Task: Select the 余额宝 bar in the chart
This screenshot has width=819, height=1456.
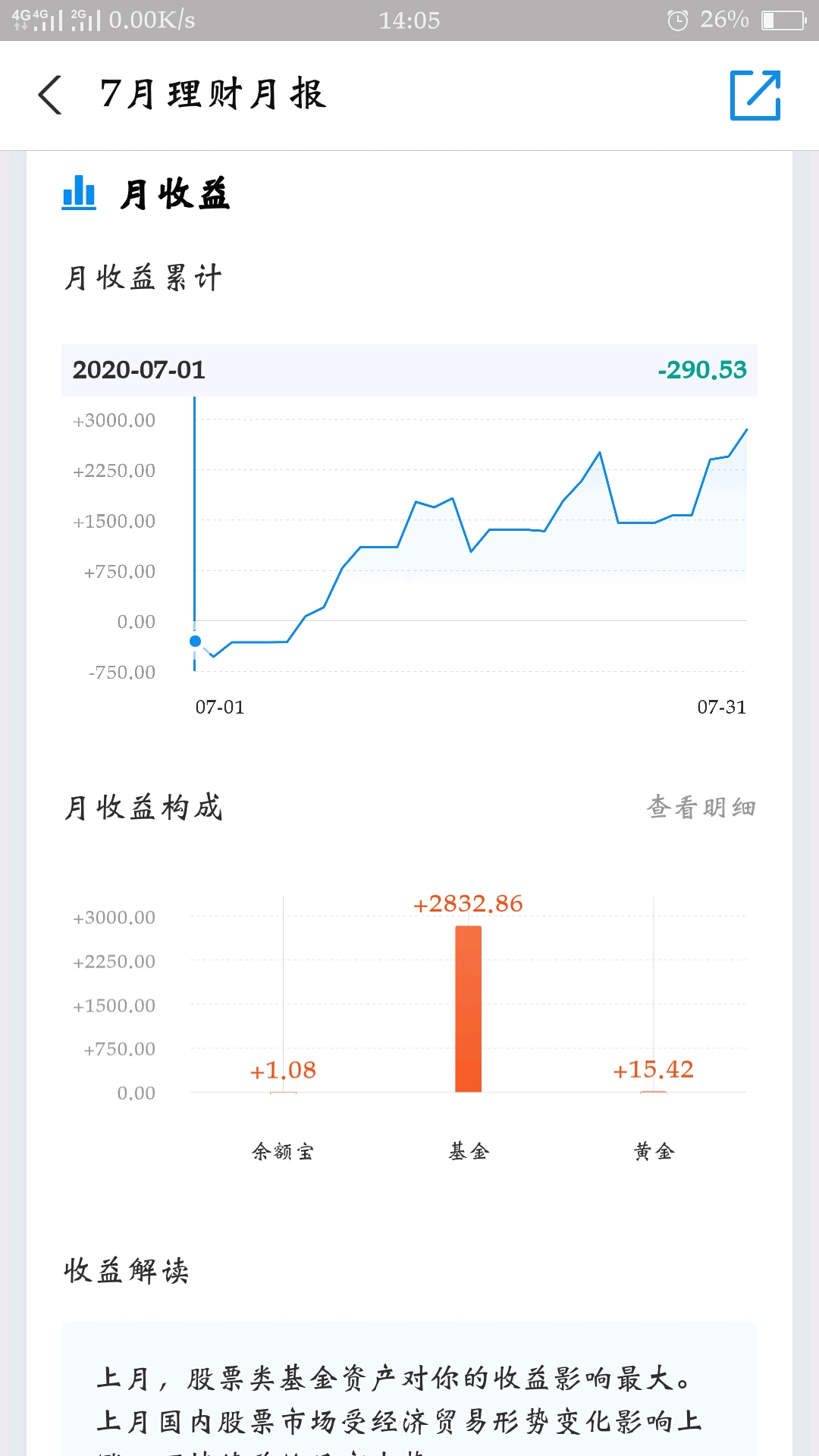Action: [283, 1090]
